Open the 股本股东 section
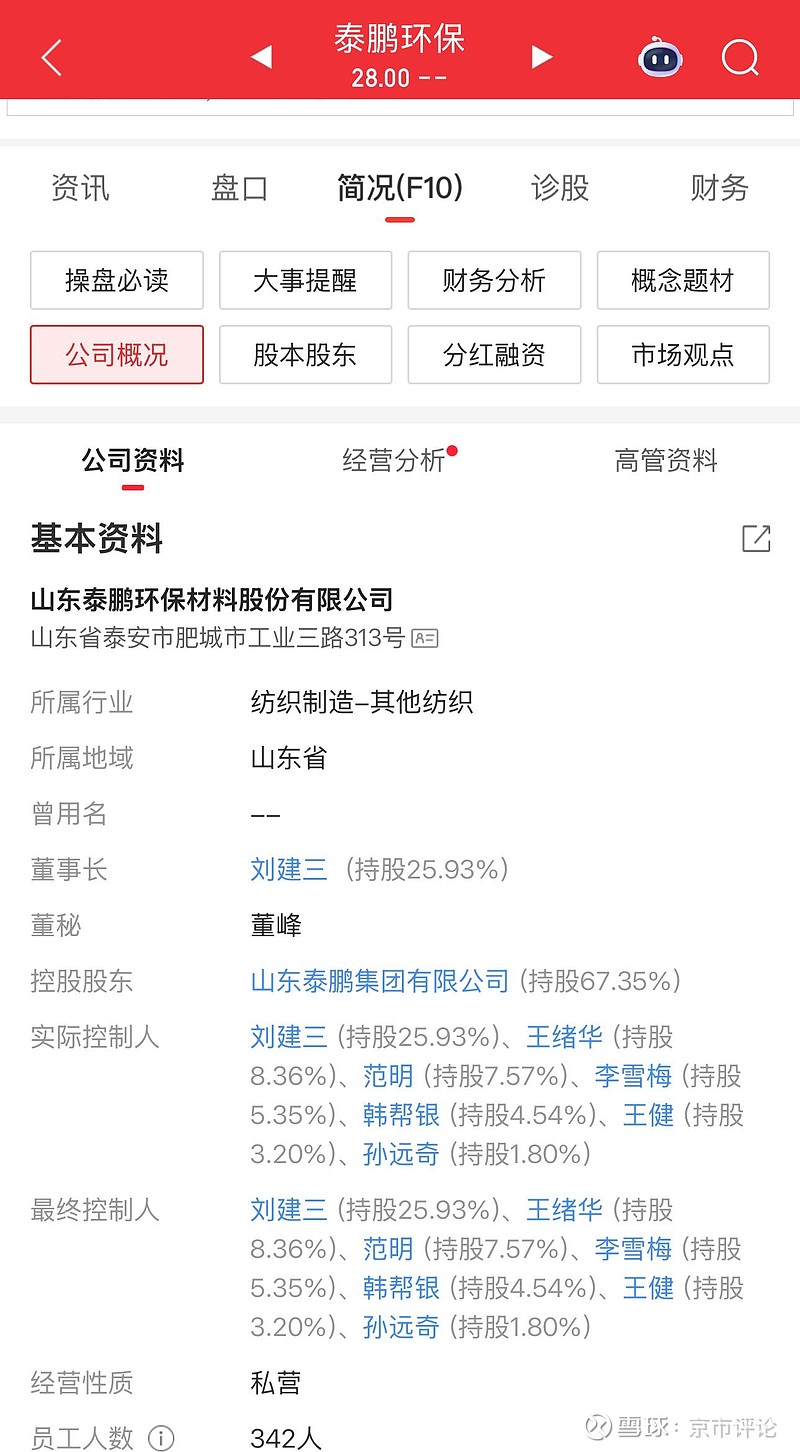This screenshot has width=800, height=1452. [x=305, y=355]
